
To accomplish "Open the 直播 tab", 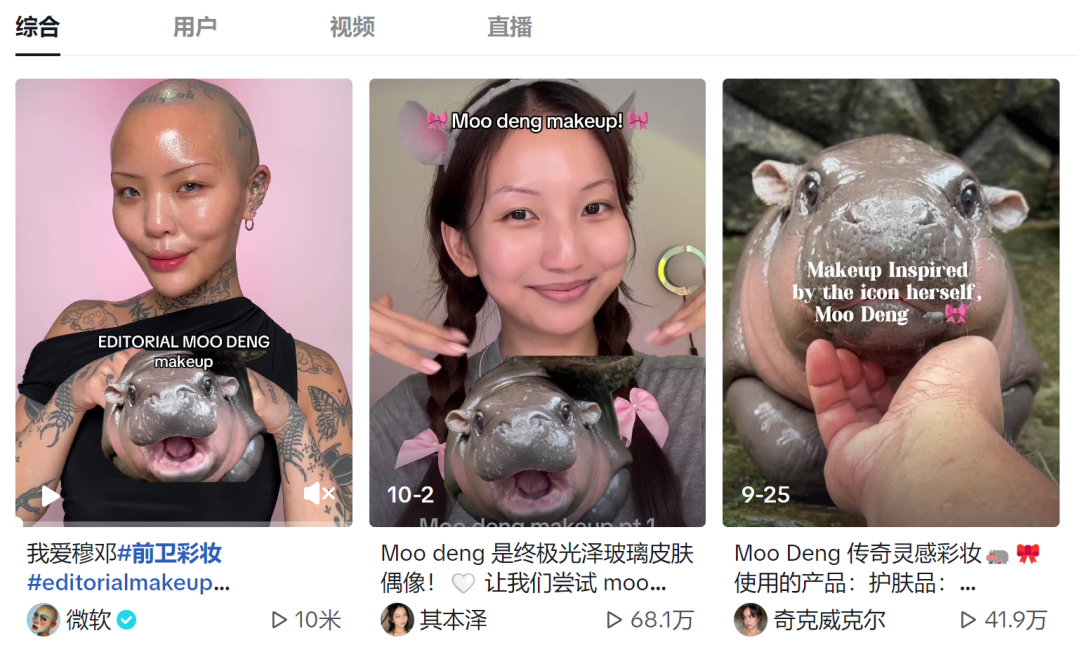I will 509,27.
